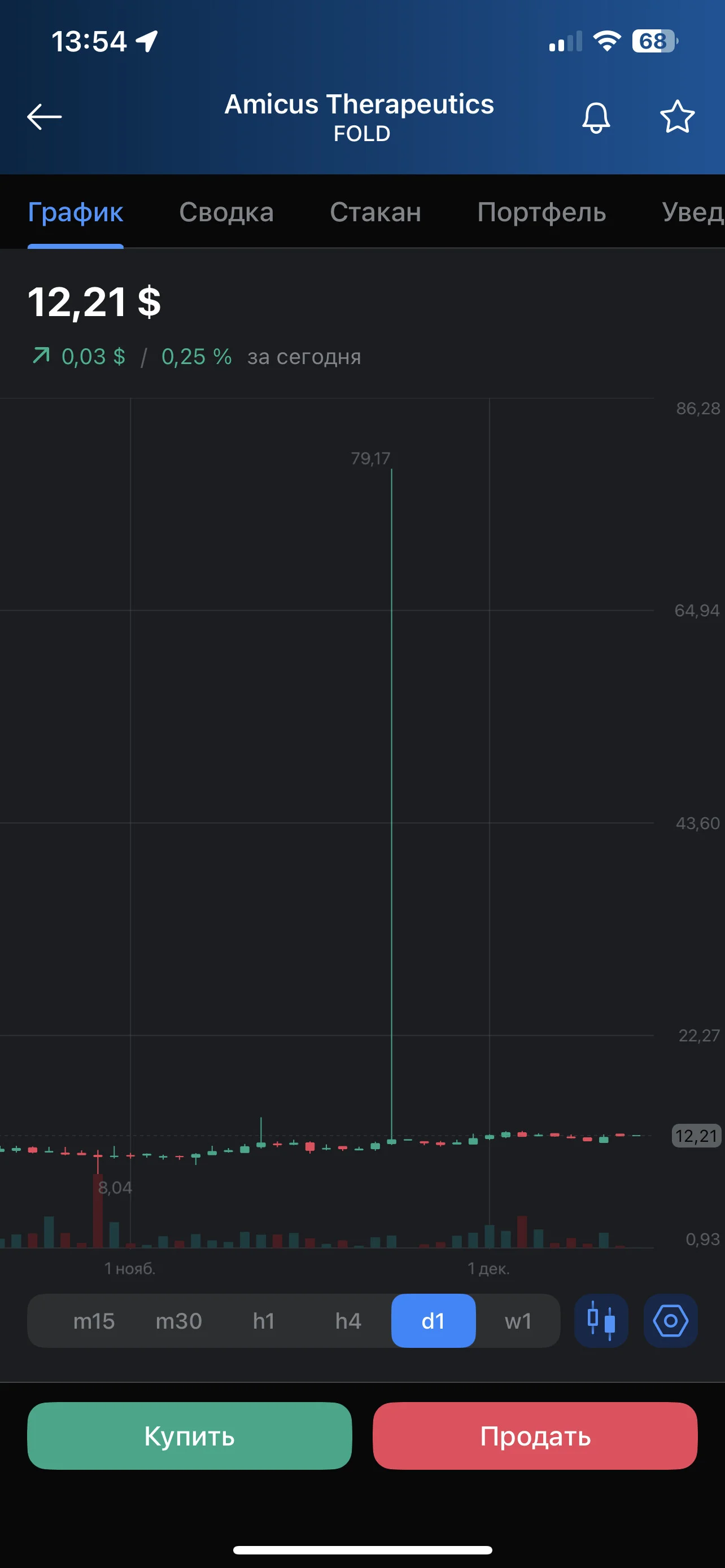Toggle the candlestick chart type button
This screenshot has width=725, height=1568.
pos(601,1321)
